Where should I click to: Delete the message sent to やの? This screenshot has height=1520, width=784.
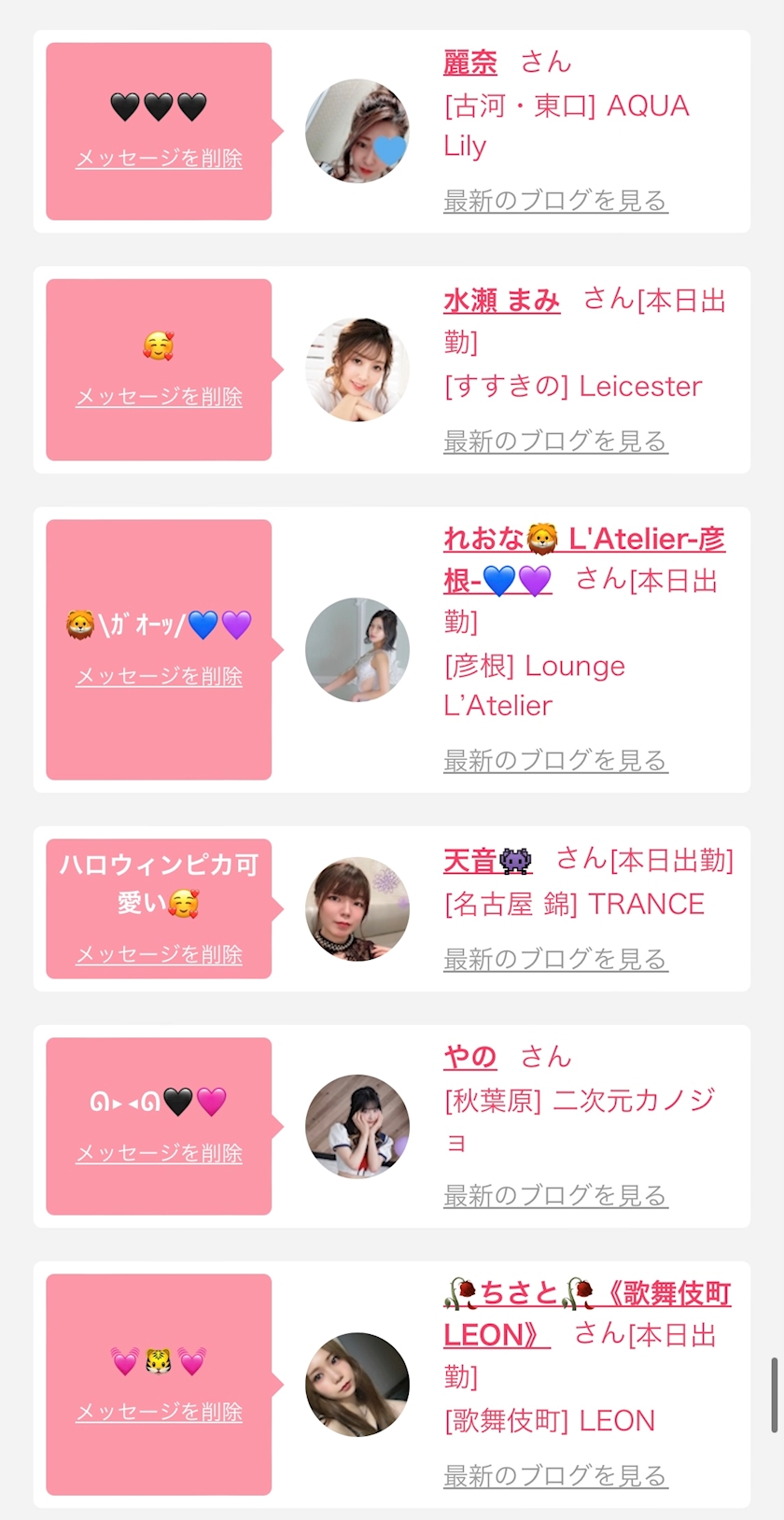159,1153
